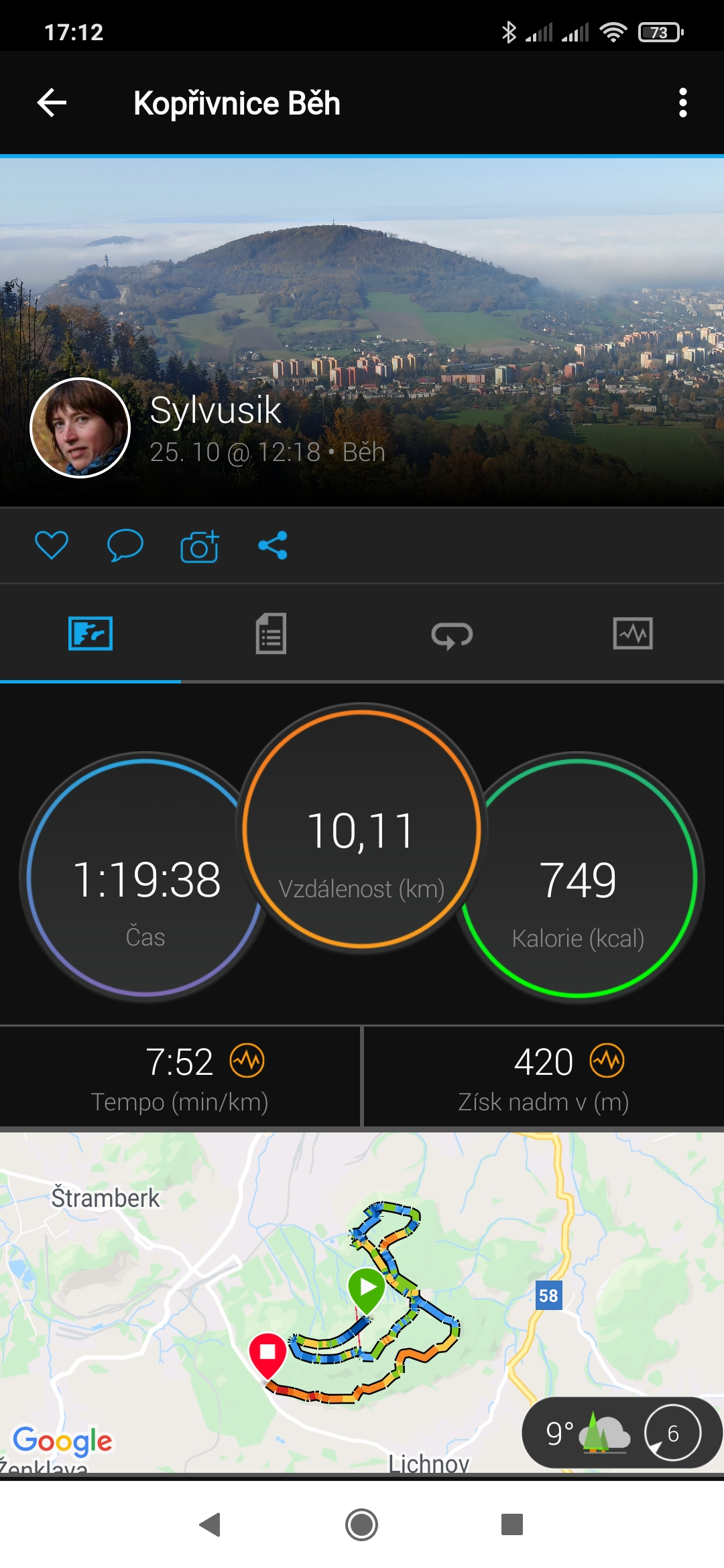The width and height of the screenshot is (724, 1568).
Task: Tap the system home button
Action: pos(362,1524)
